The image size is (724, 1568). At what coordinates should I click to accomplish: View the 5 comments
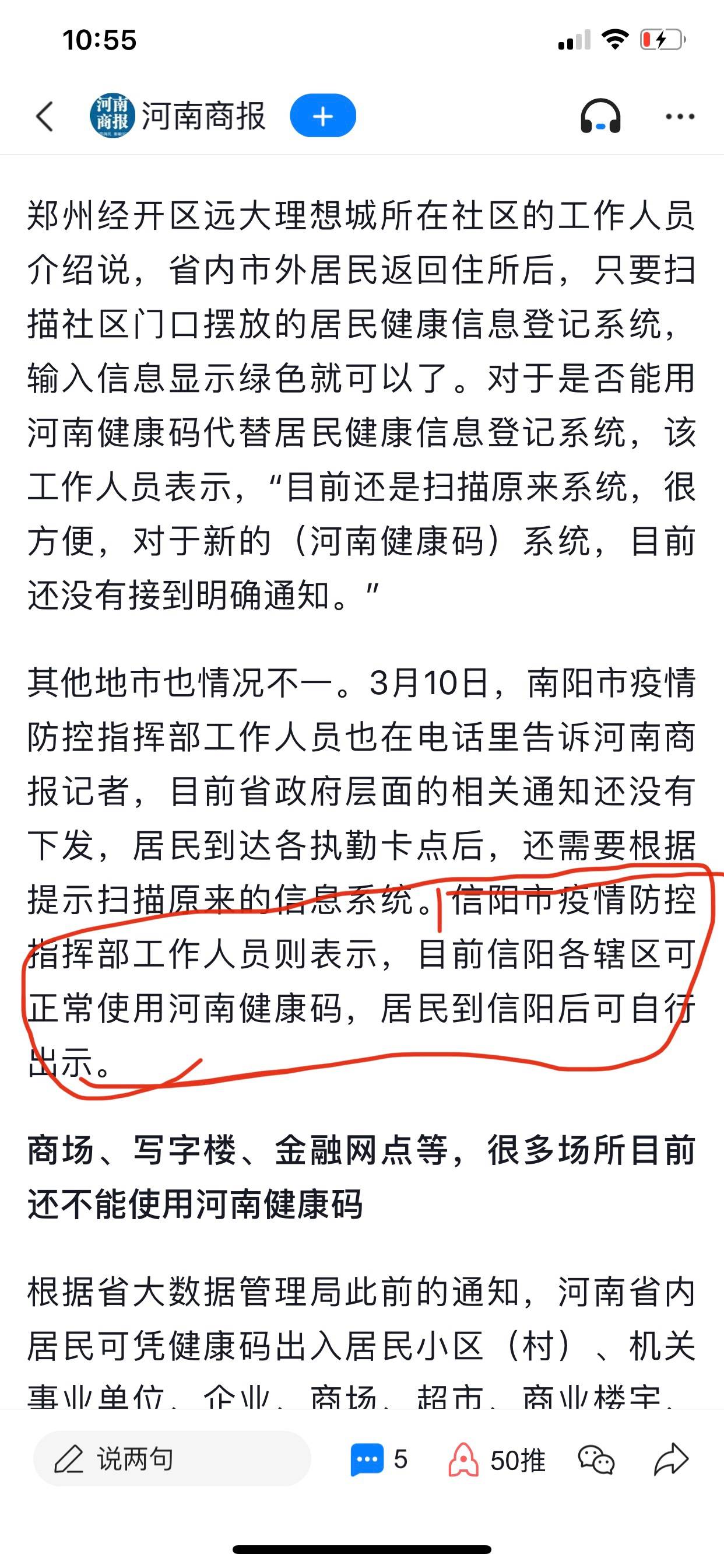coord(378,1459)
